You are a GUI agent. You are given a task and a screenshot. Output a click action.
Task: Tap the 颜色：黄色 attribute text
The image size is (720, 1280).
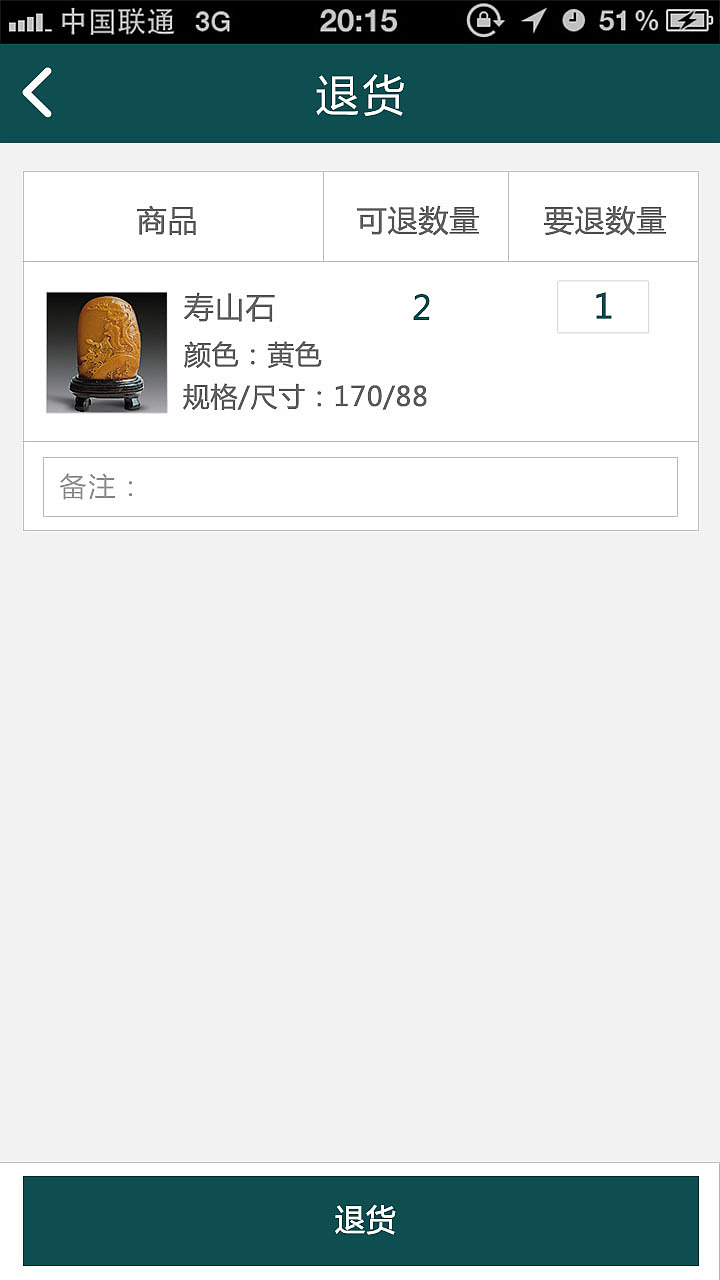pos(251,353)
